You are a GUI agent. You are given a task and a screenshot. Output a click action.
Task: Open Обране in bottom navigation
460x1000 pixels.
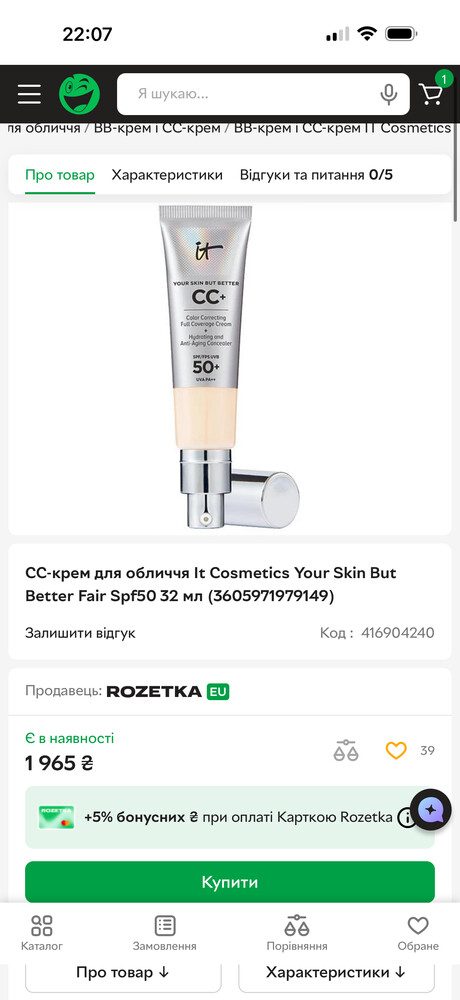point(418,934)
